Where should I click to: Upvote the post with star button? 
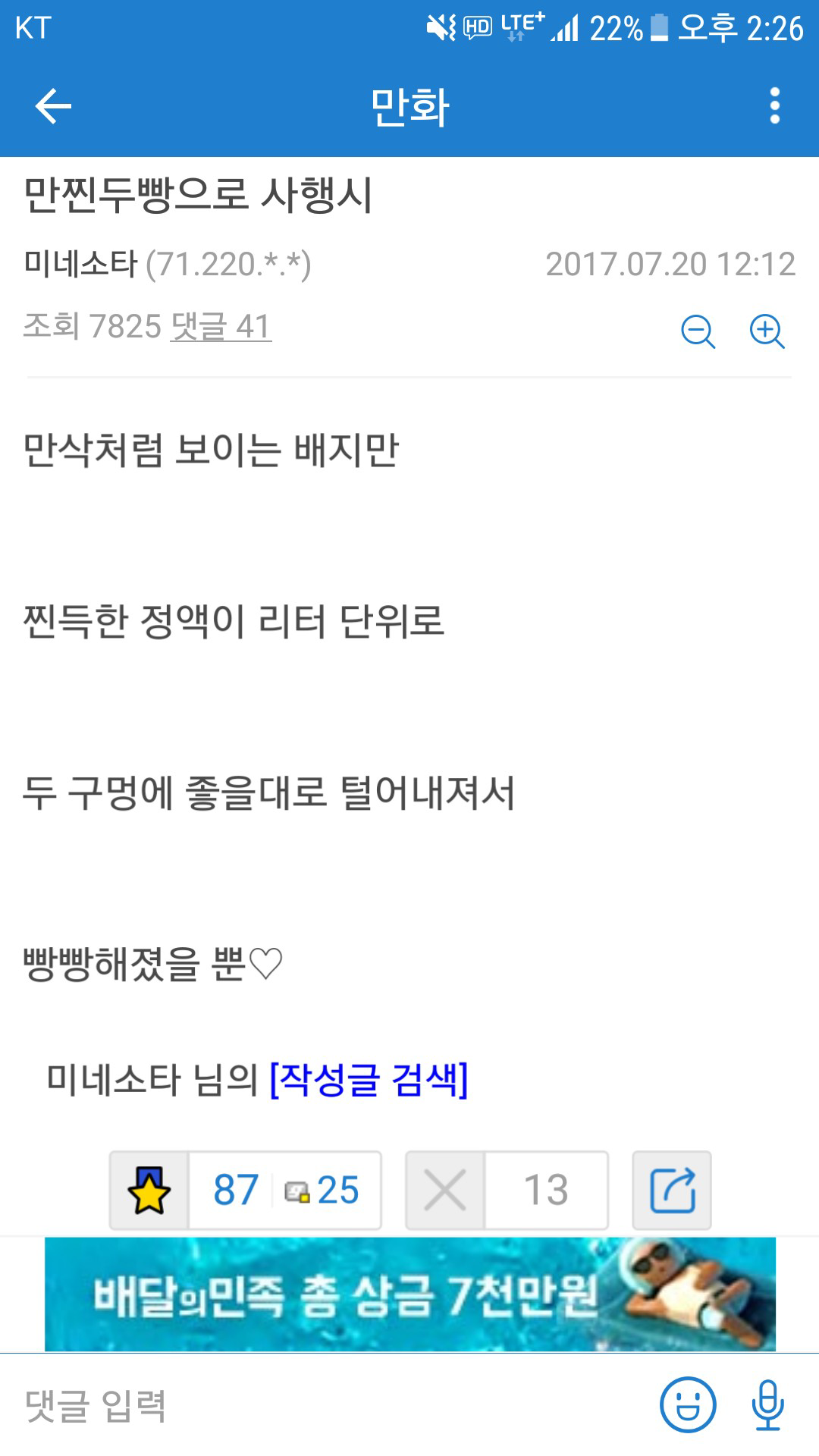(x=149, y=1190)
